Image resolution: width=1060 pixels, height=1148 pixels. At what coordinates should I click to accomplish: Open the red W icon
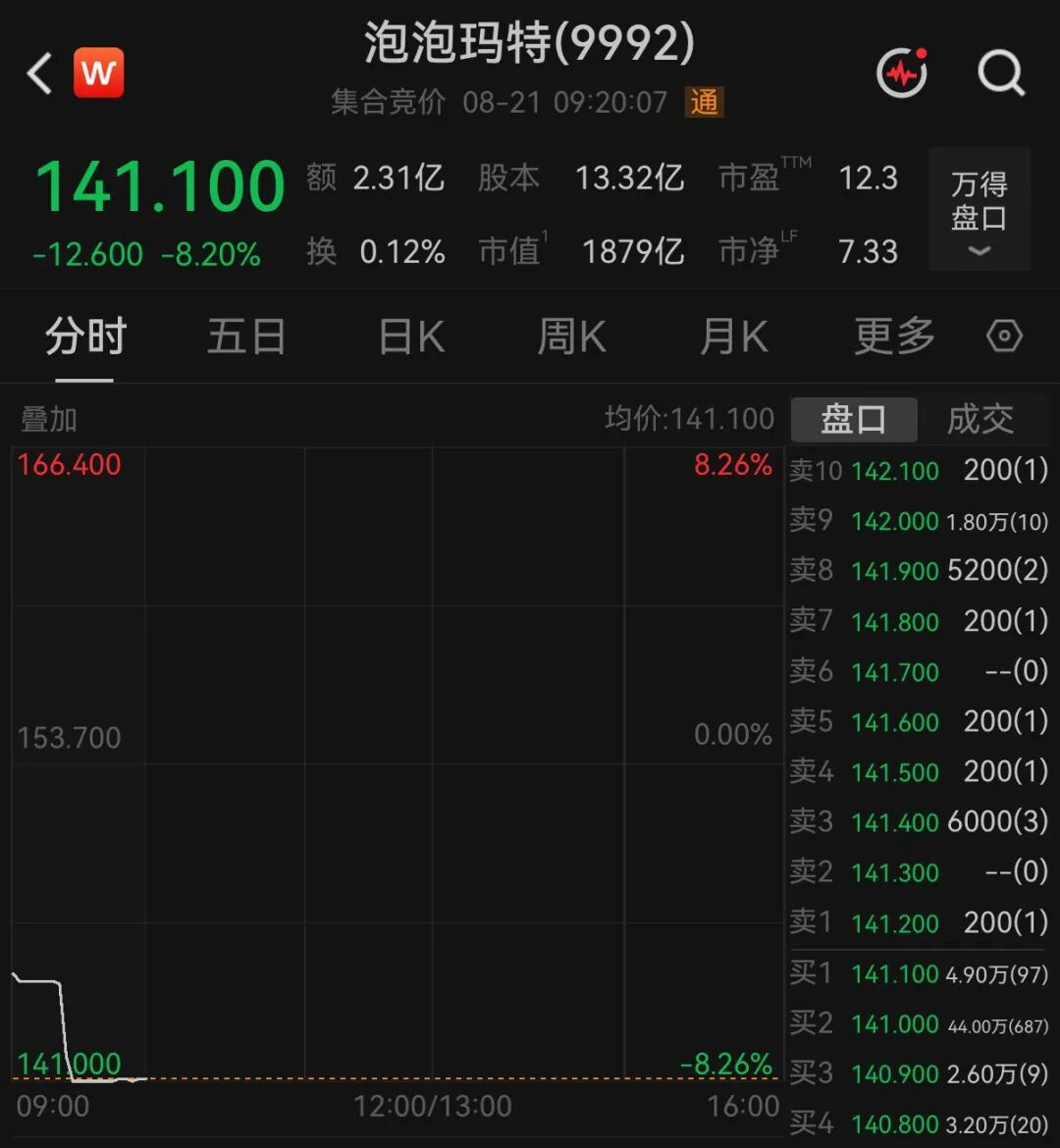click(x=99, y=73)
